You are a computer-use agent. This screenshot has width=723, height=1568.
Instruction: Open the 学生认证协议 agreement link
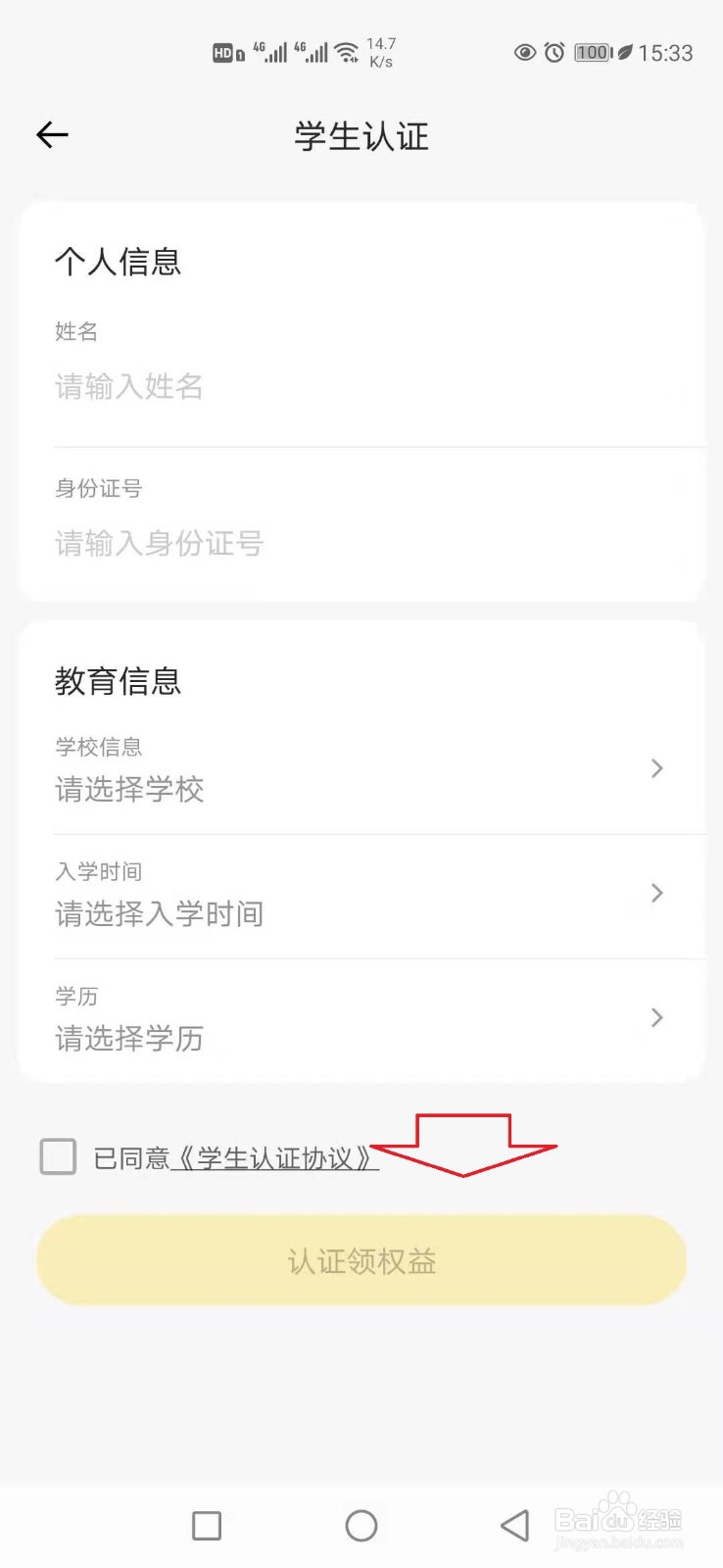point(276,1156)
